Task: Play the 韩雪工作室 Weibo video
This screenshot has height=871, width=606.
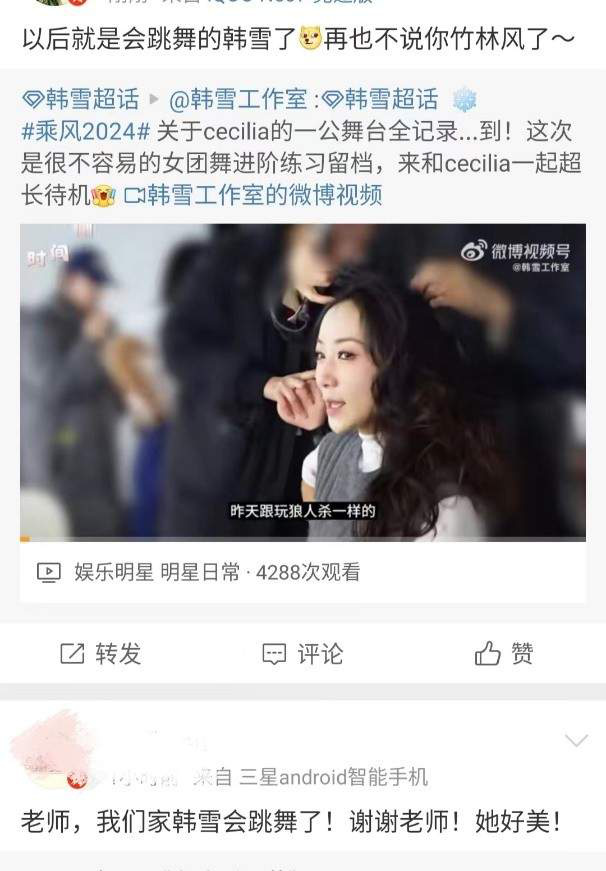Action: coord(302,382)
